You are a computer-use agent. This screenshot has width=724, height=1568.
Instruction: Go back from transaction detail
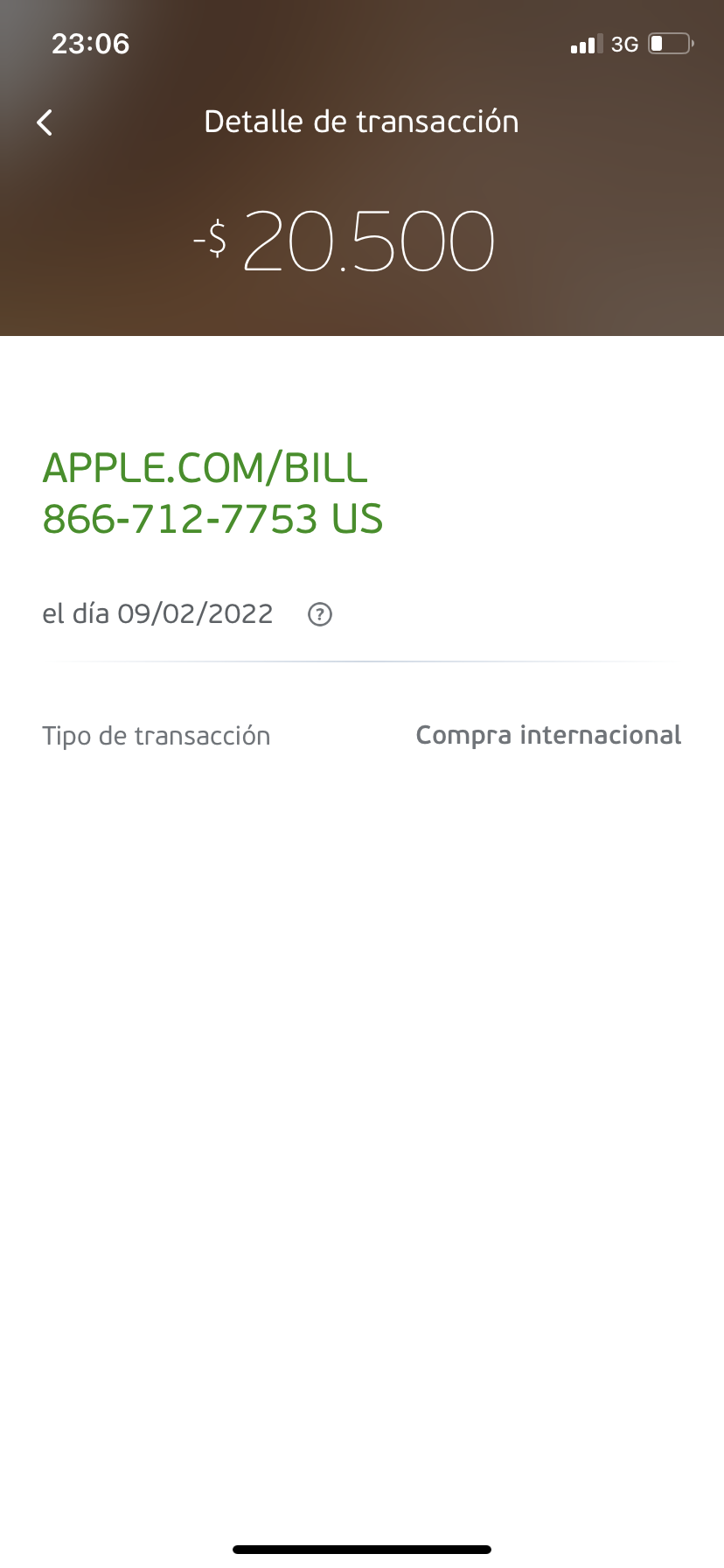pos(45,122)
